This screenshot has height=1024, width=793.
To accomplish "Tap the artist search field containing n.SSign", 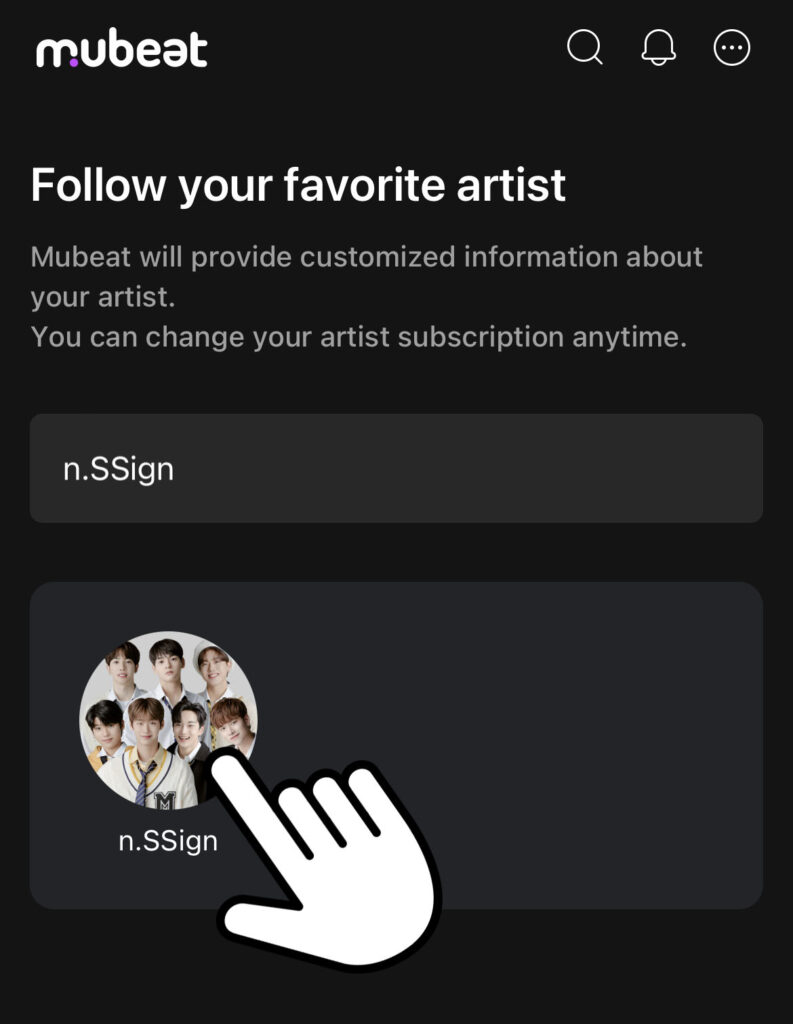I will 396,468.
